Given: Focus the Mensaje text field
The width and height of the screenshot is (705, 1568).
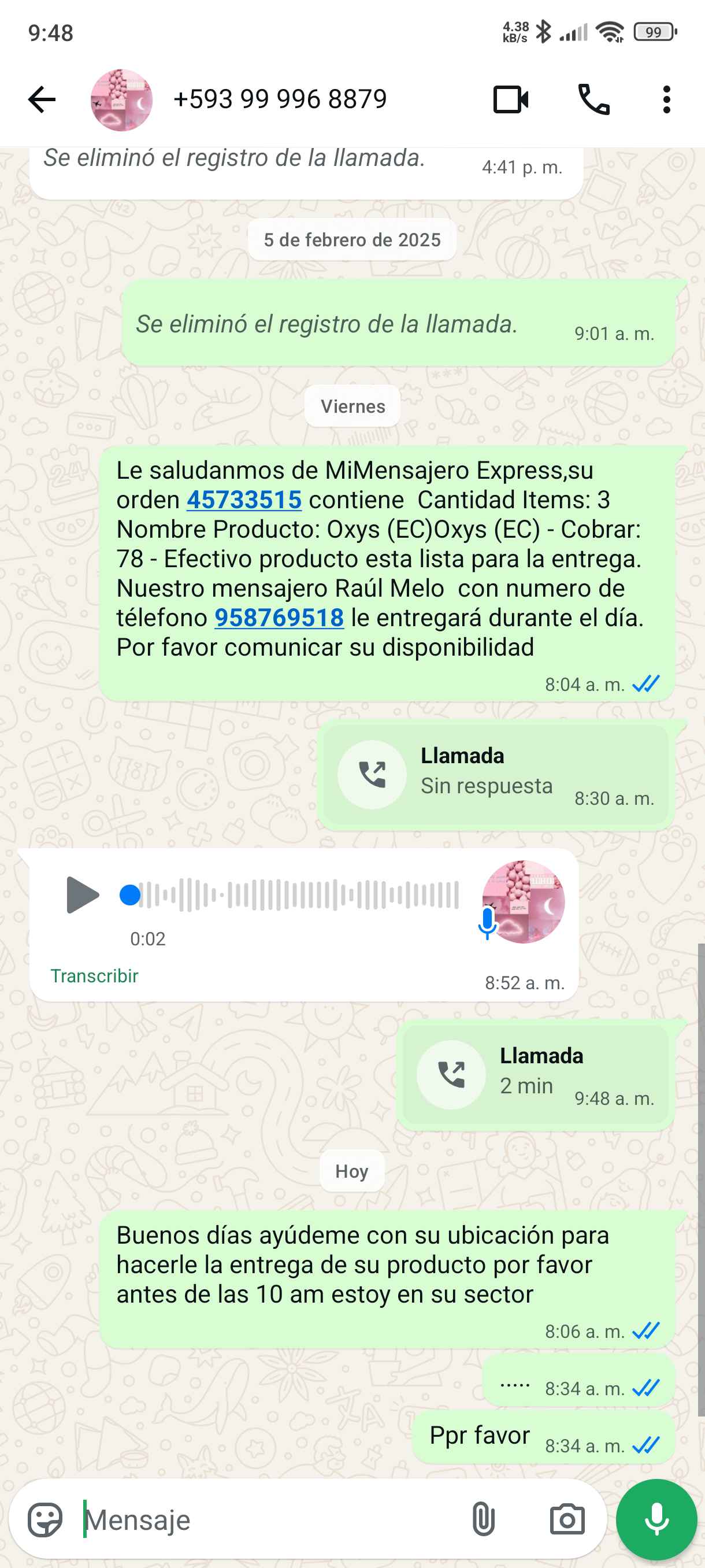Looking at the screenshot, I should click(268, 1520).
